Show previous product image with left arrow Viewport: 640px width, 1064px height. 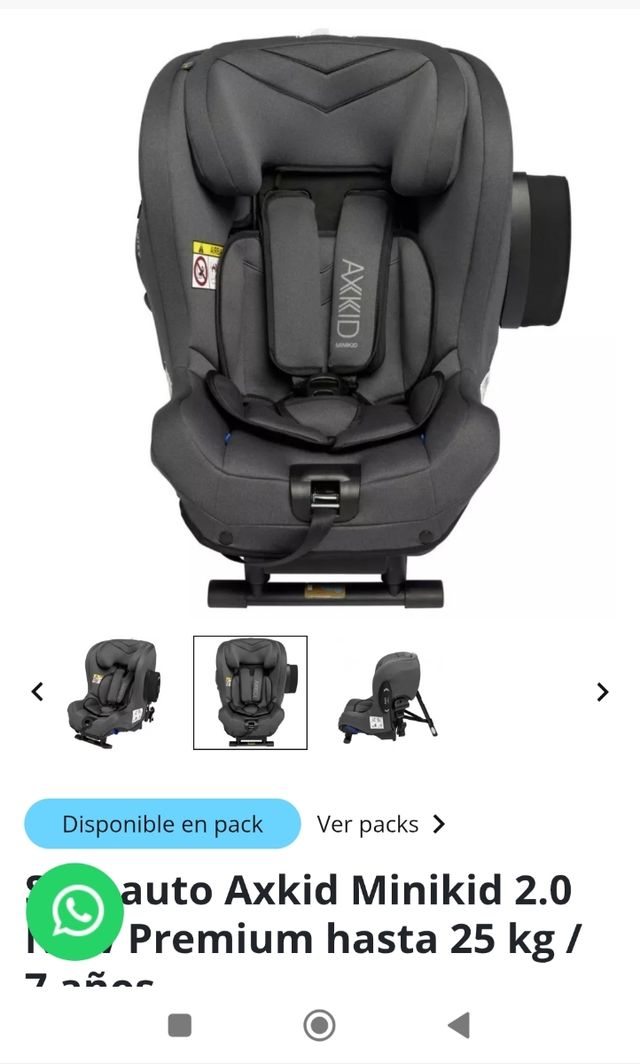37,691
